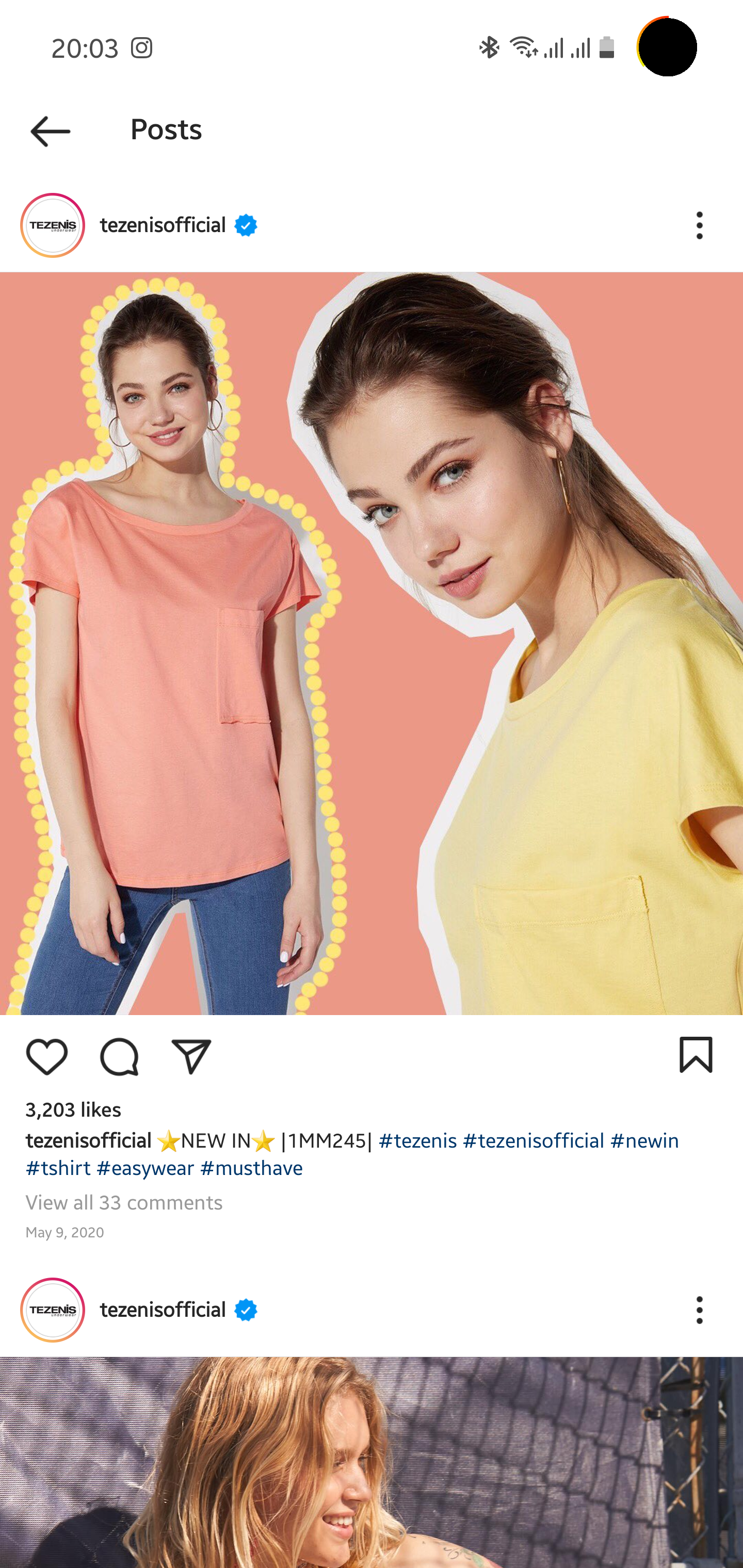View all 33 comments
Viewport: 743px width, 1568px height.
[124, 1202]
